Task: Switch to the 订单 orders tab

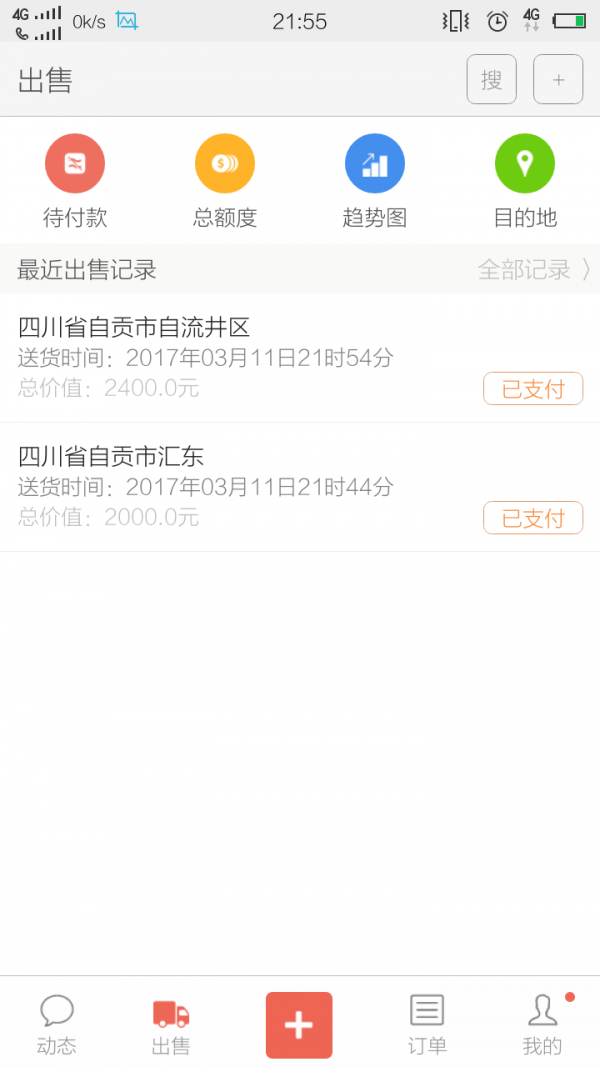Action: [x=427, y=1024]
